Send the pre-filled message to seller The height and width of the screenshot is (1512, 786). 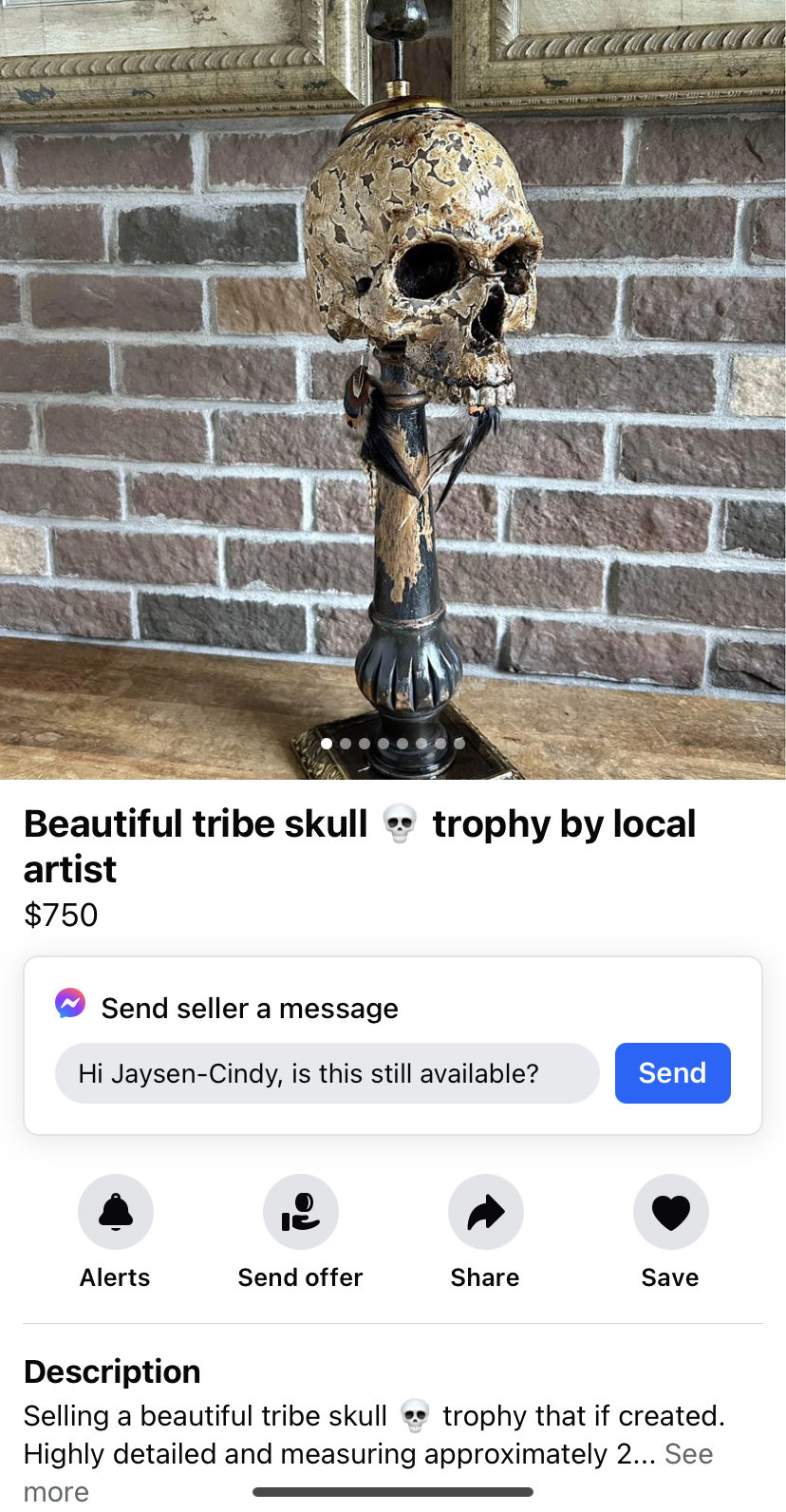tap(672, 1073)
